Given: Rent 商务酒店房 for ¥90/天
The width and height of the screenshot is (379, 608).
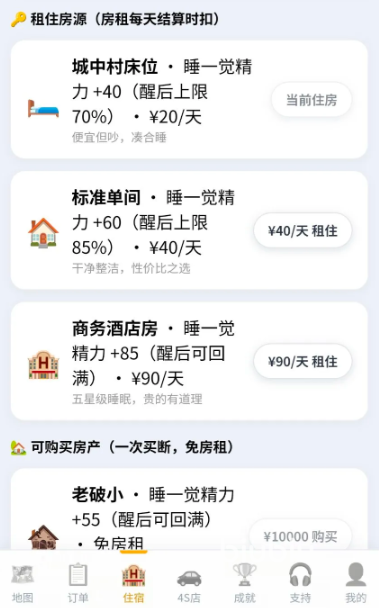Looking at the screenshot, I should coord(303,361).
